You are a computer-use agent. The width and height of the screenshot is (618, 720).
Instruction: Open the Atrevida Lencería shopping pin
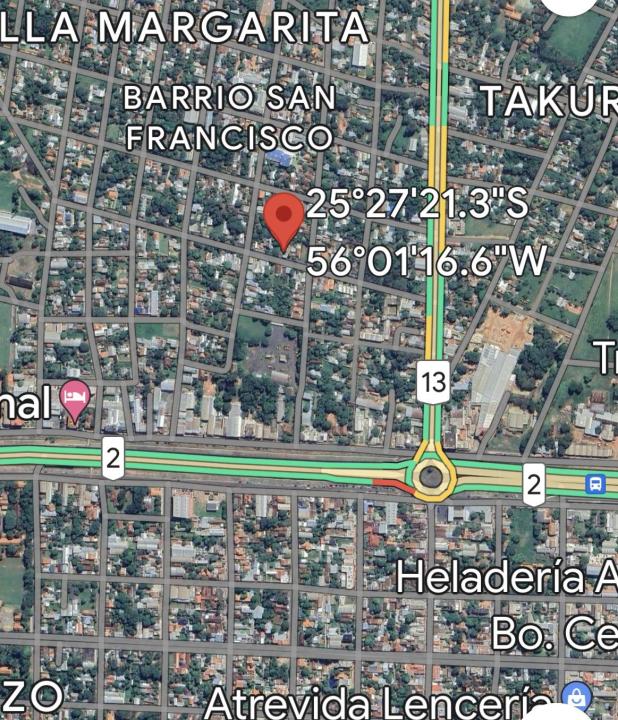tap(576, 697)
